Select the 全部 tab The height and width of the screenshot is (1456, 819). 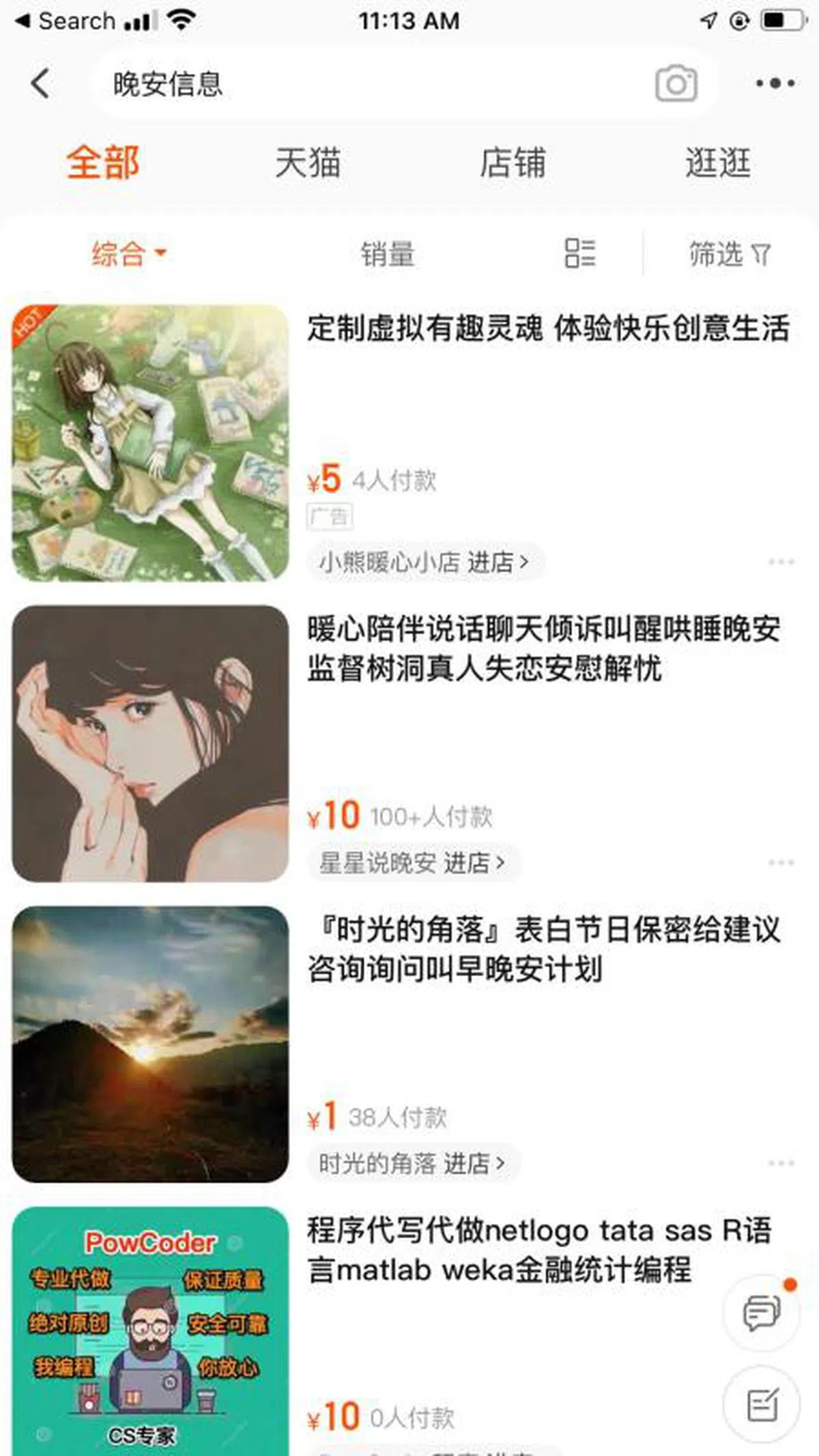[x=103, y=163]
